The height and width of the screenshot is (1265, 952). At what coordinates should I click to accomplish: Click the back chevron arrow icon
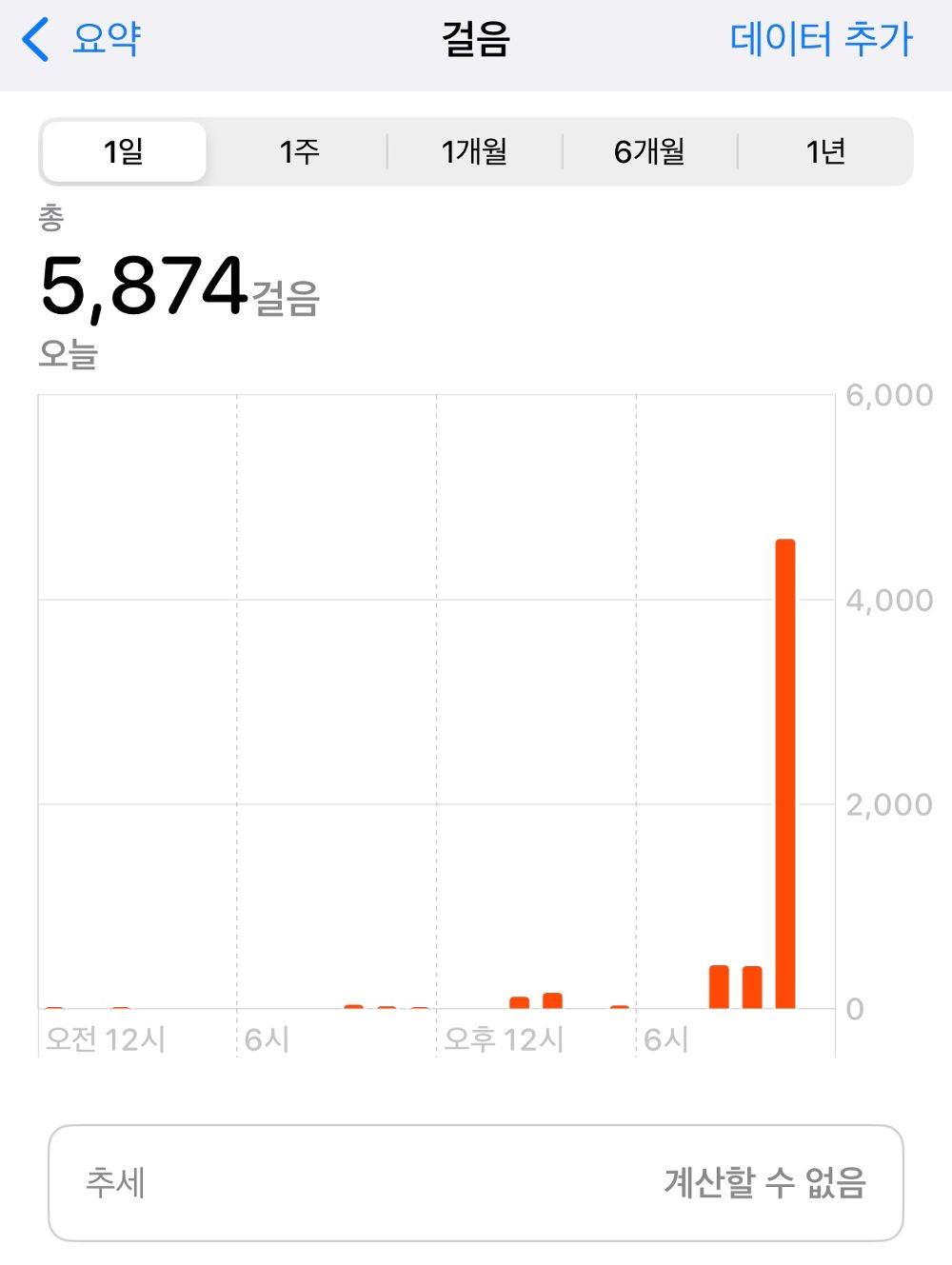tap(35, 40)
